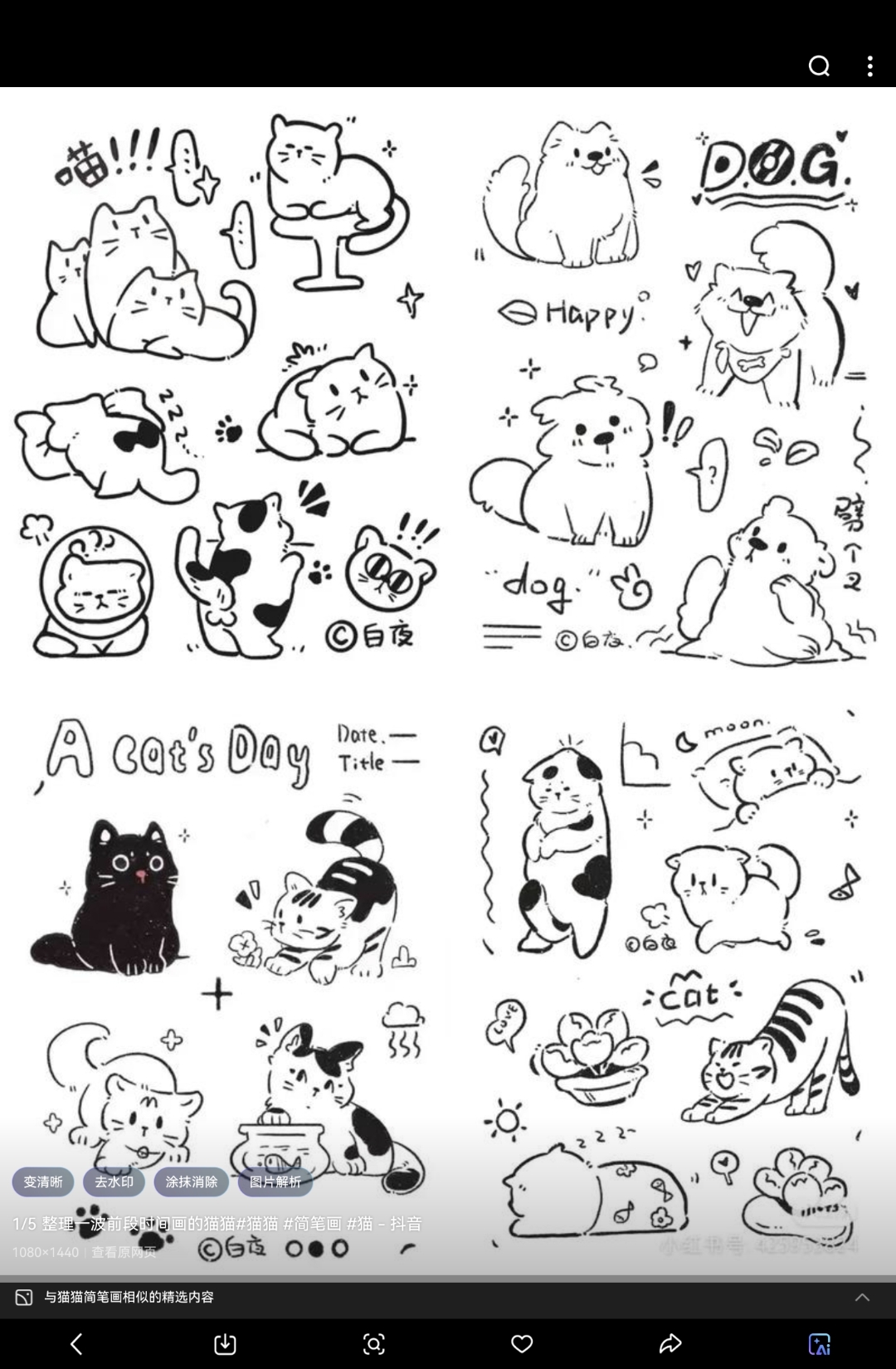Favorite this image with the heart
Screen dimensions: 896x1369
tap(522, 1343)
